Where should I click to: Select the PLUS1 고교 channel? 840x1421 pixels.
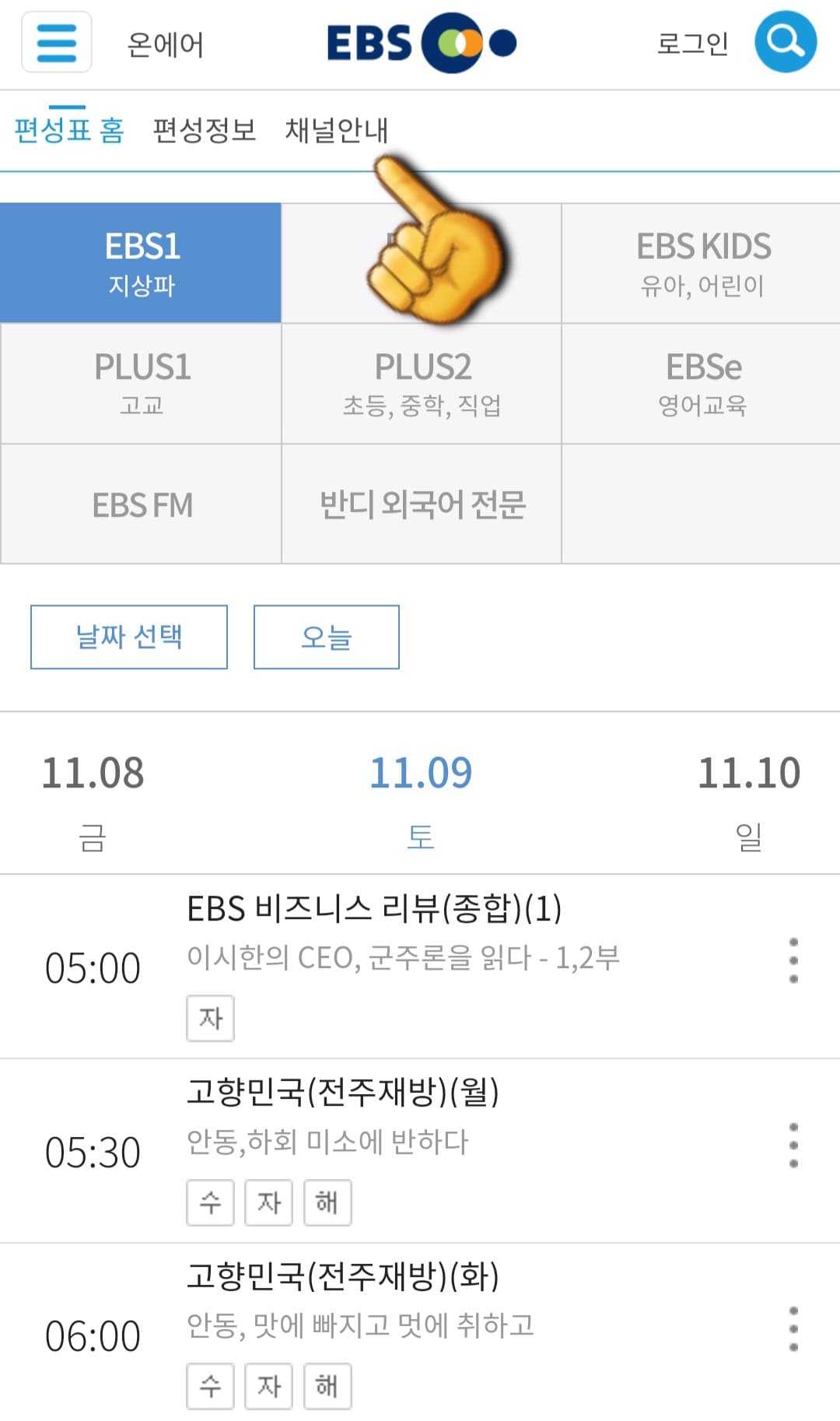pos(141,383)
